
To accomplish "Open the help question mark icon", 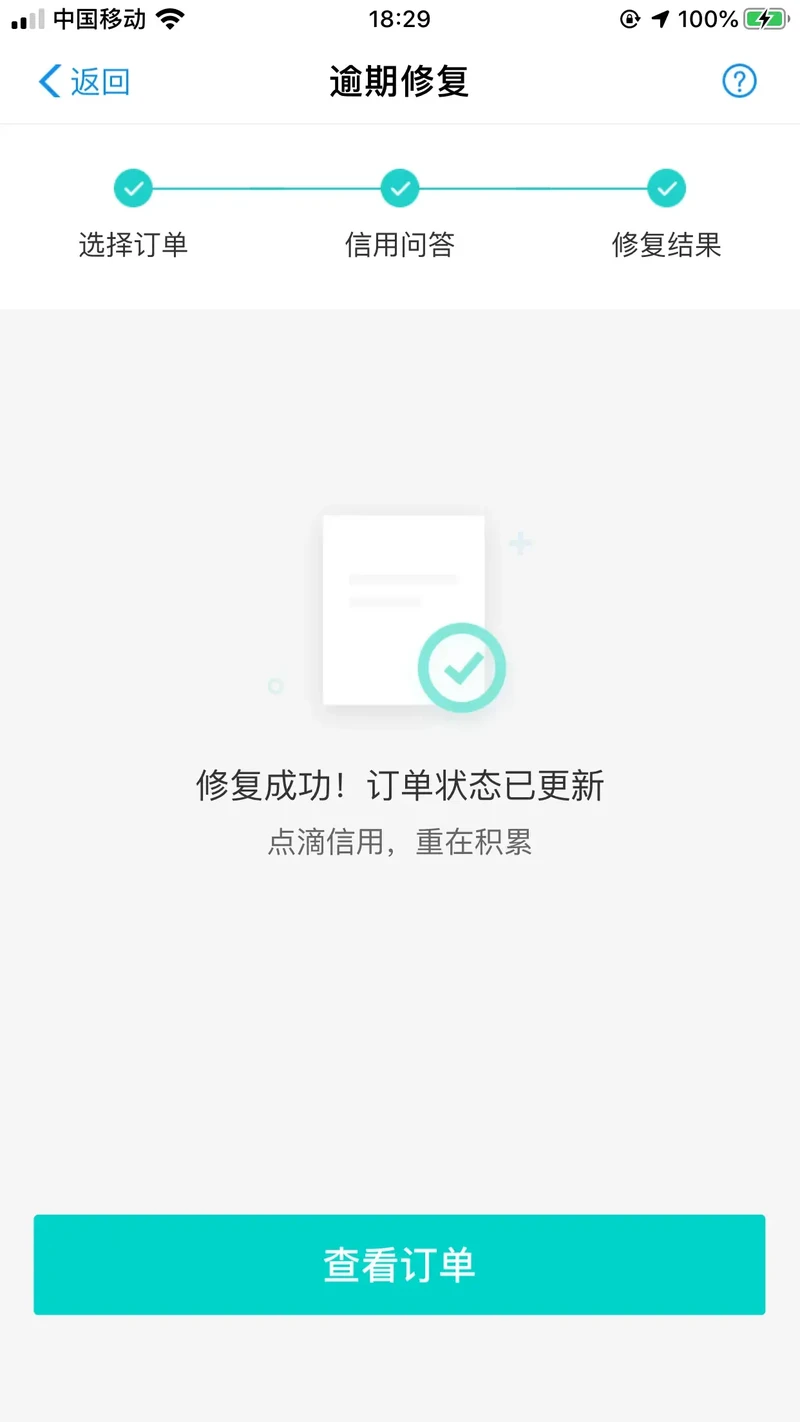I will (x=739, y=81).
